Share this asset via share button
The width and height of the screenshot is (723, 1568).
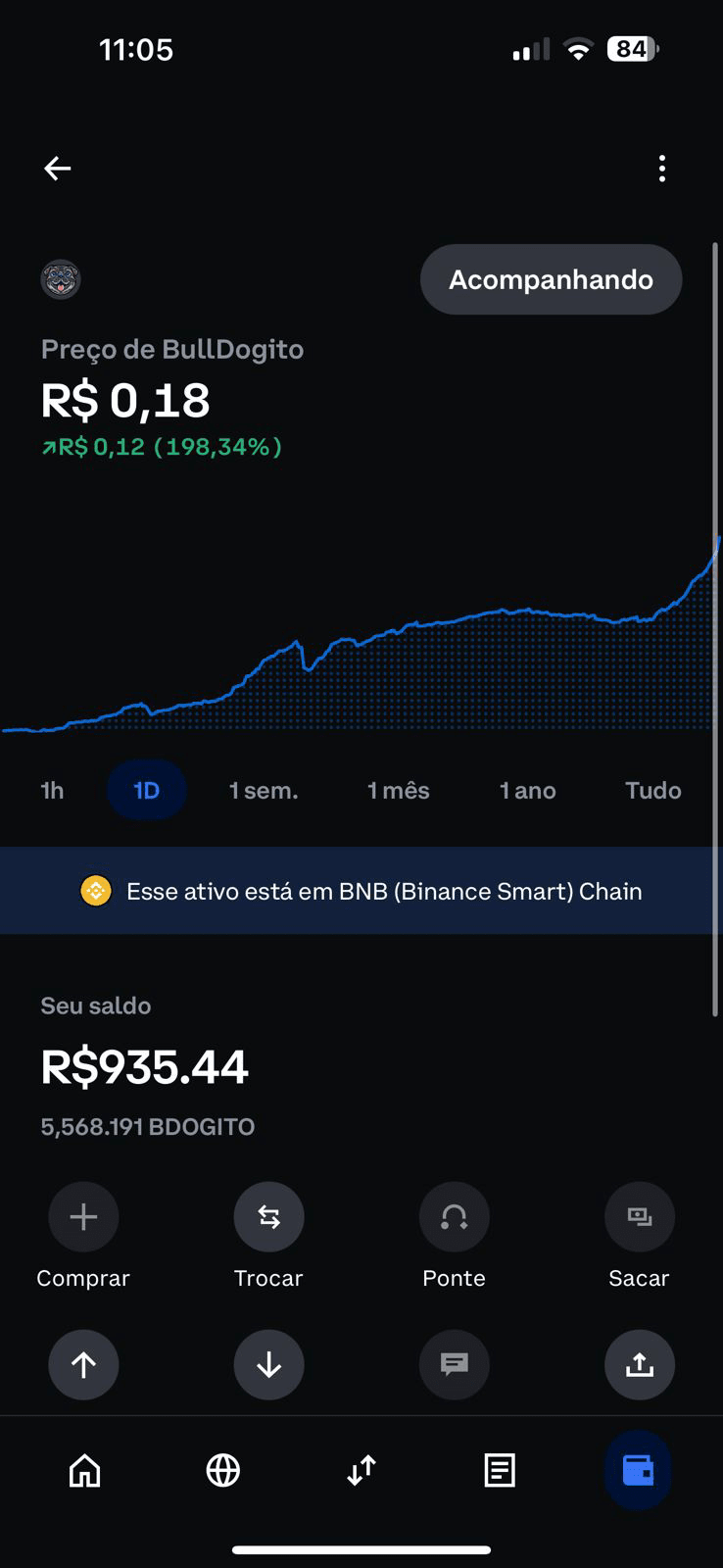[x=640, y=1364]
